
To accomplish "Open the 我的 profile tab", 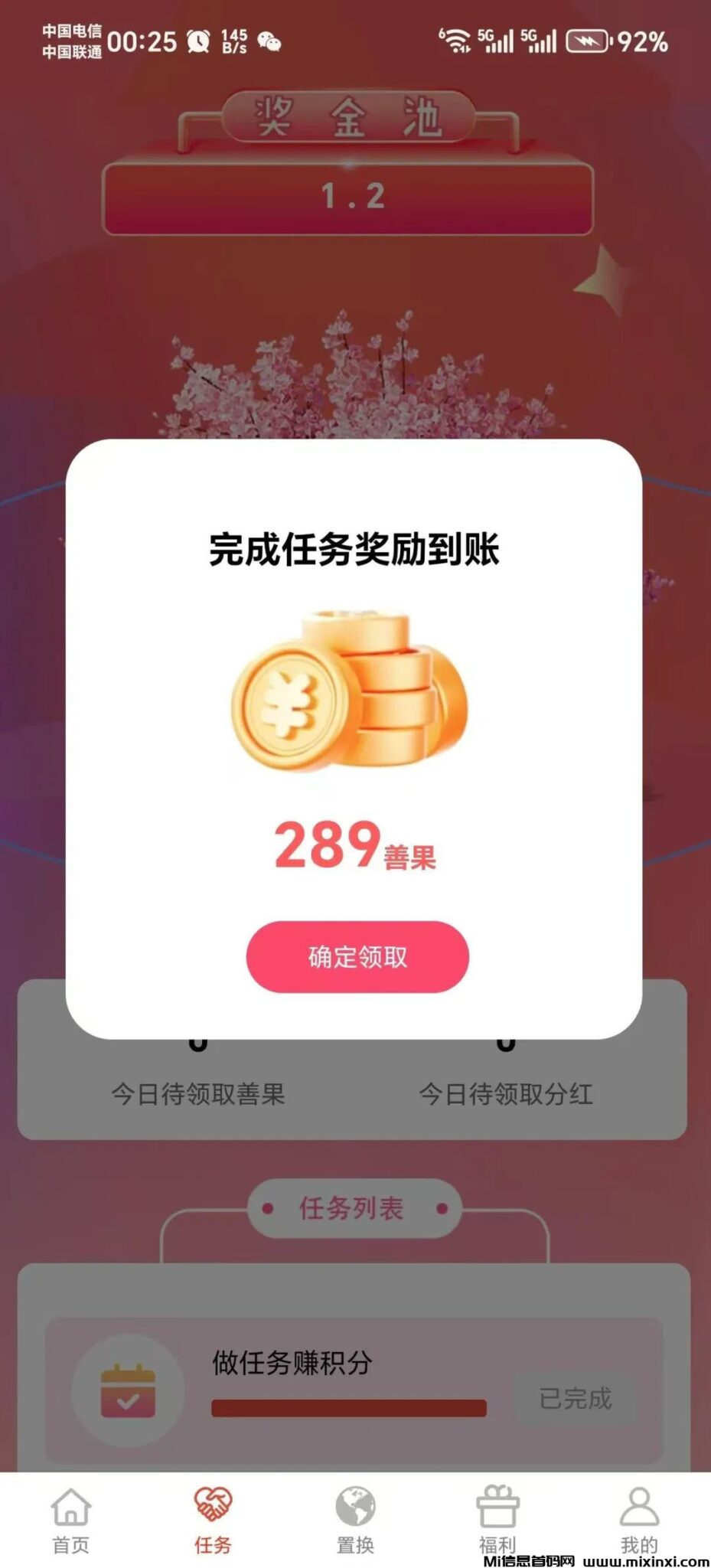I will coord(639,1519).
